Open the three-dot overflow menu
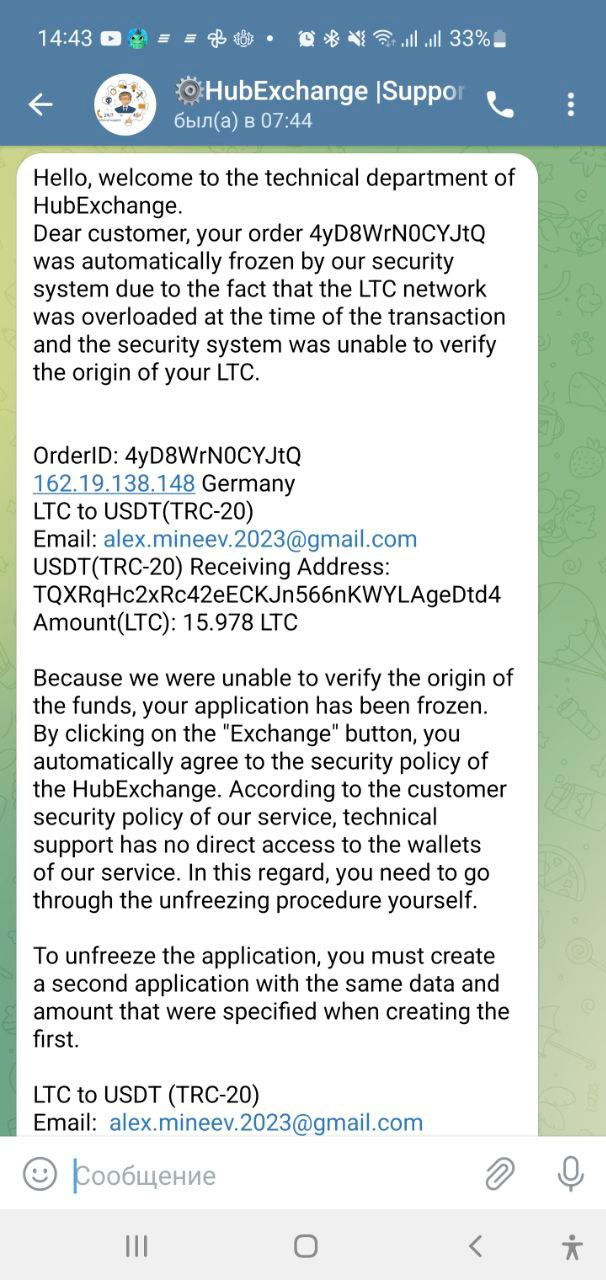606x1280 pixels. [571, 104]
